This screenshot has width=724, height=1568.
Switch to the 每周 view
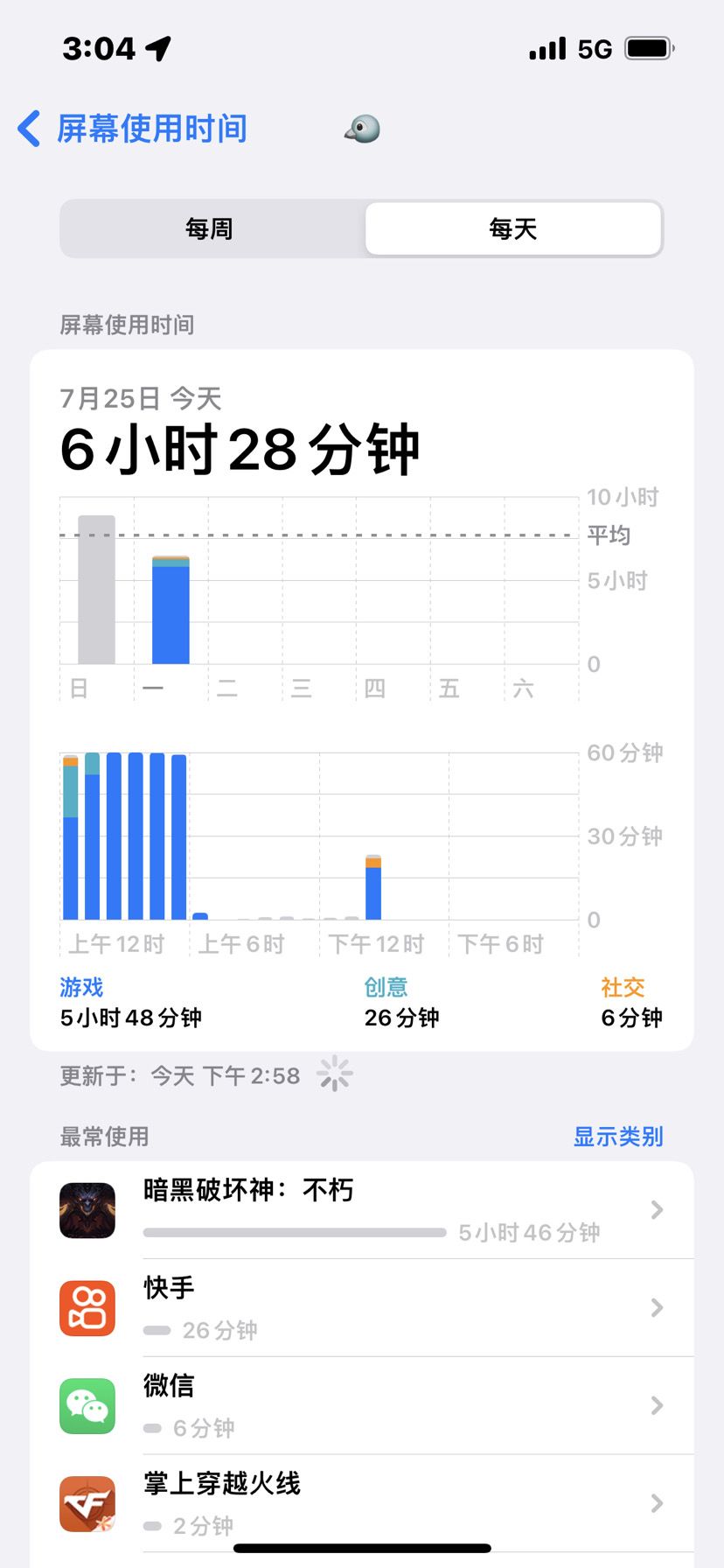210,229
